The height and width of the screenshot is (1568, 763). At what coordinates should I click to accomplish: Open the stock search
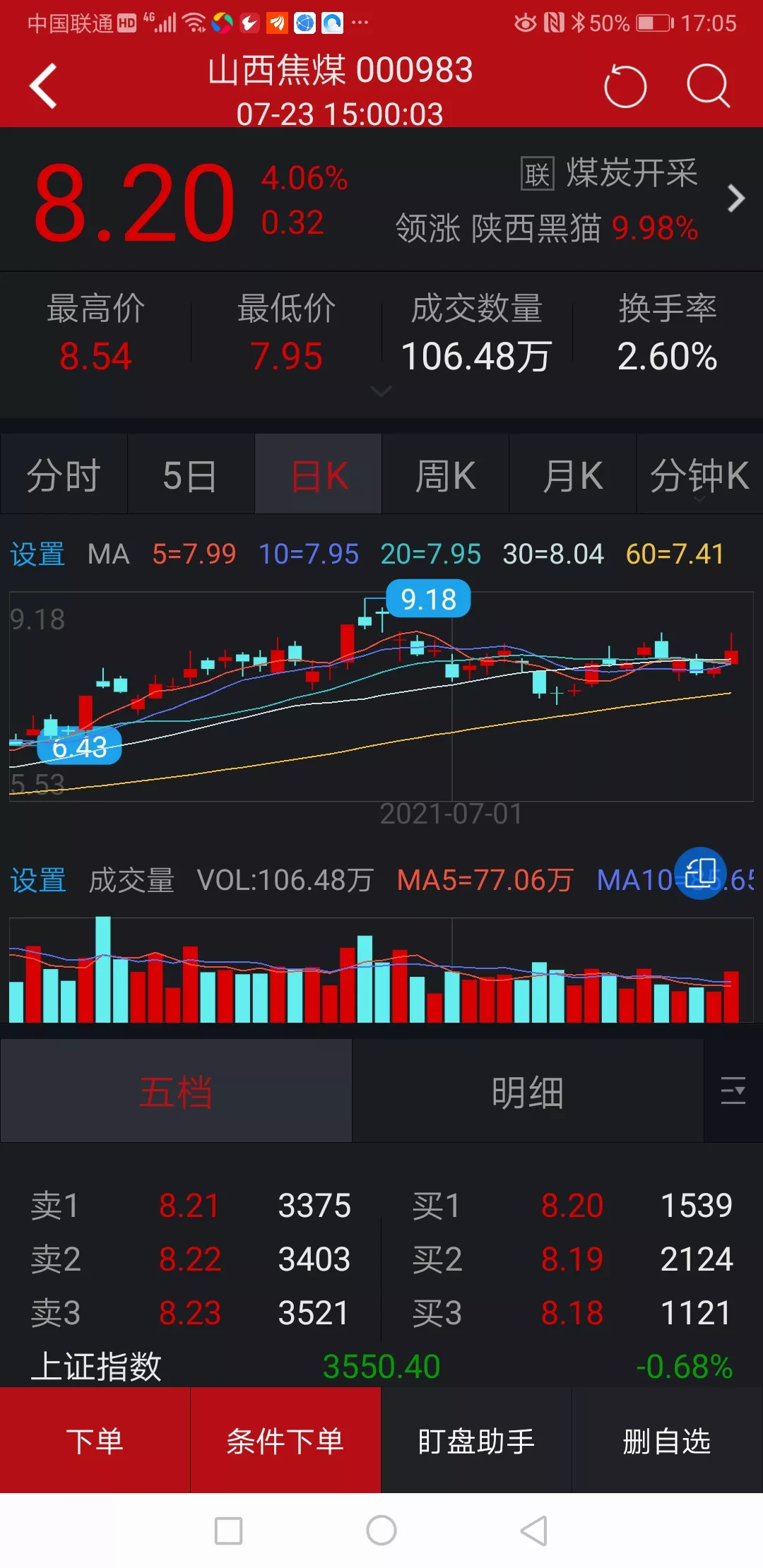coord(708,86)
